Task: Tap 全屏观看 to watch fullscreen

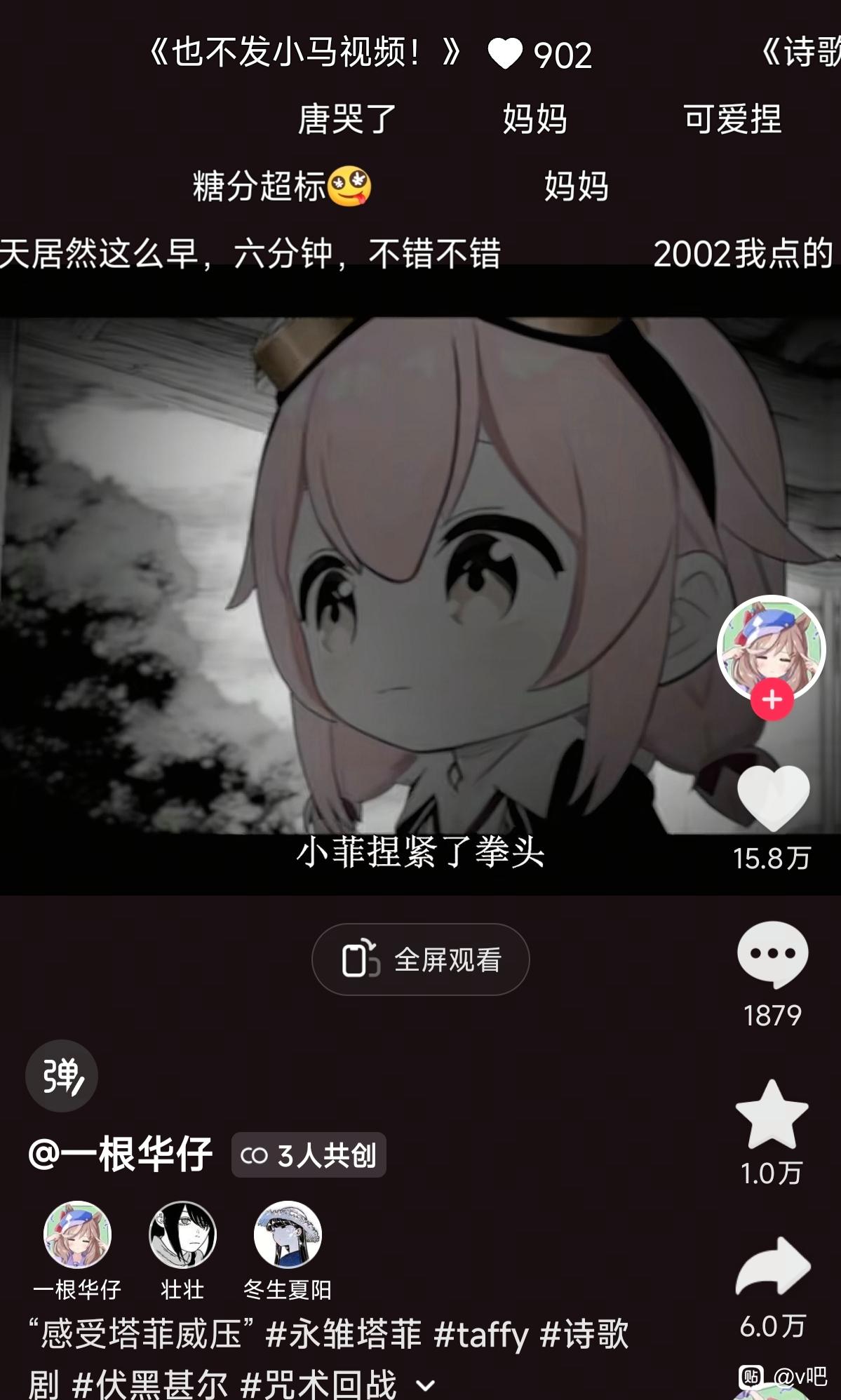Action: pyautogui.click(x=420, y=960)
